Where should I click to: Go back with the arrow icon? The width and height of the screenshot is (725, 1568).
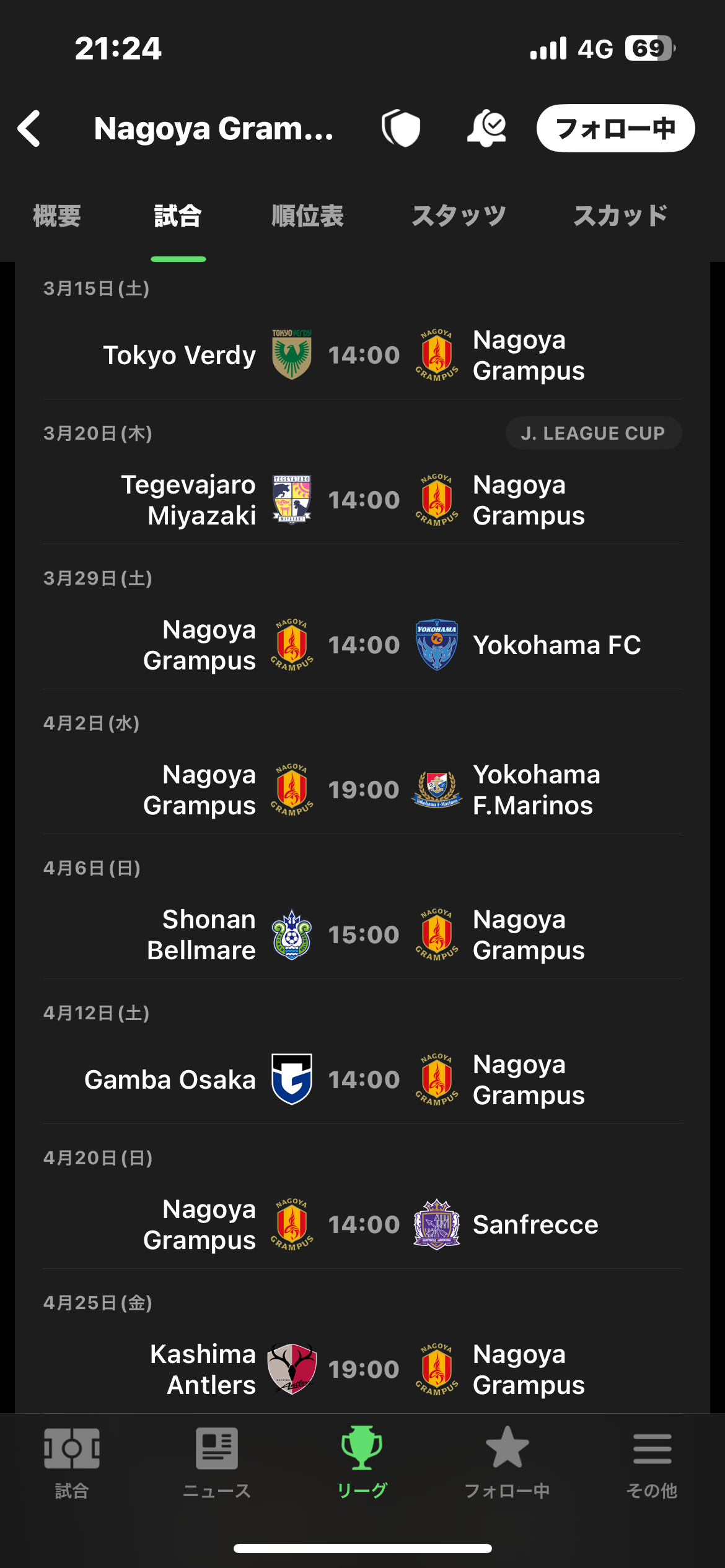click(x=29, y=128)
